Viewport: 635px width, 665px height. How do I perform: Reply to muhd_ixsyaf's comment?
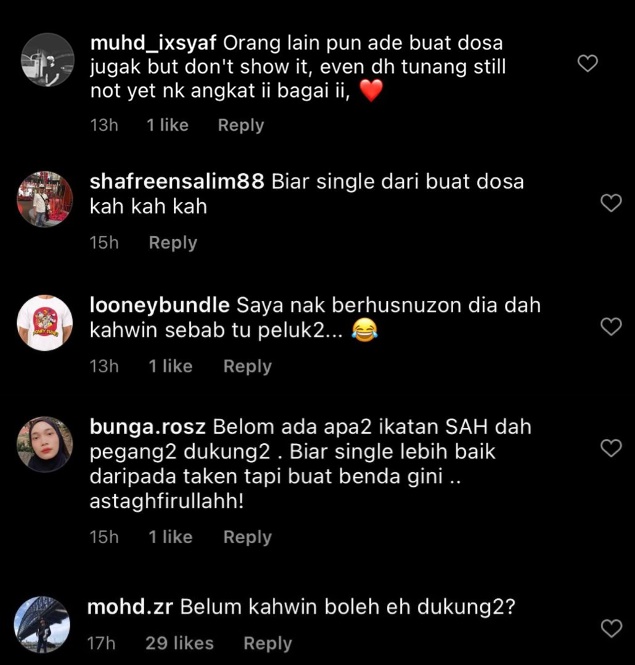pyautogui.click(x=241, y=125)
